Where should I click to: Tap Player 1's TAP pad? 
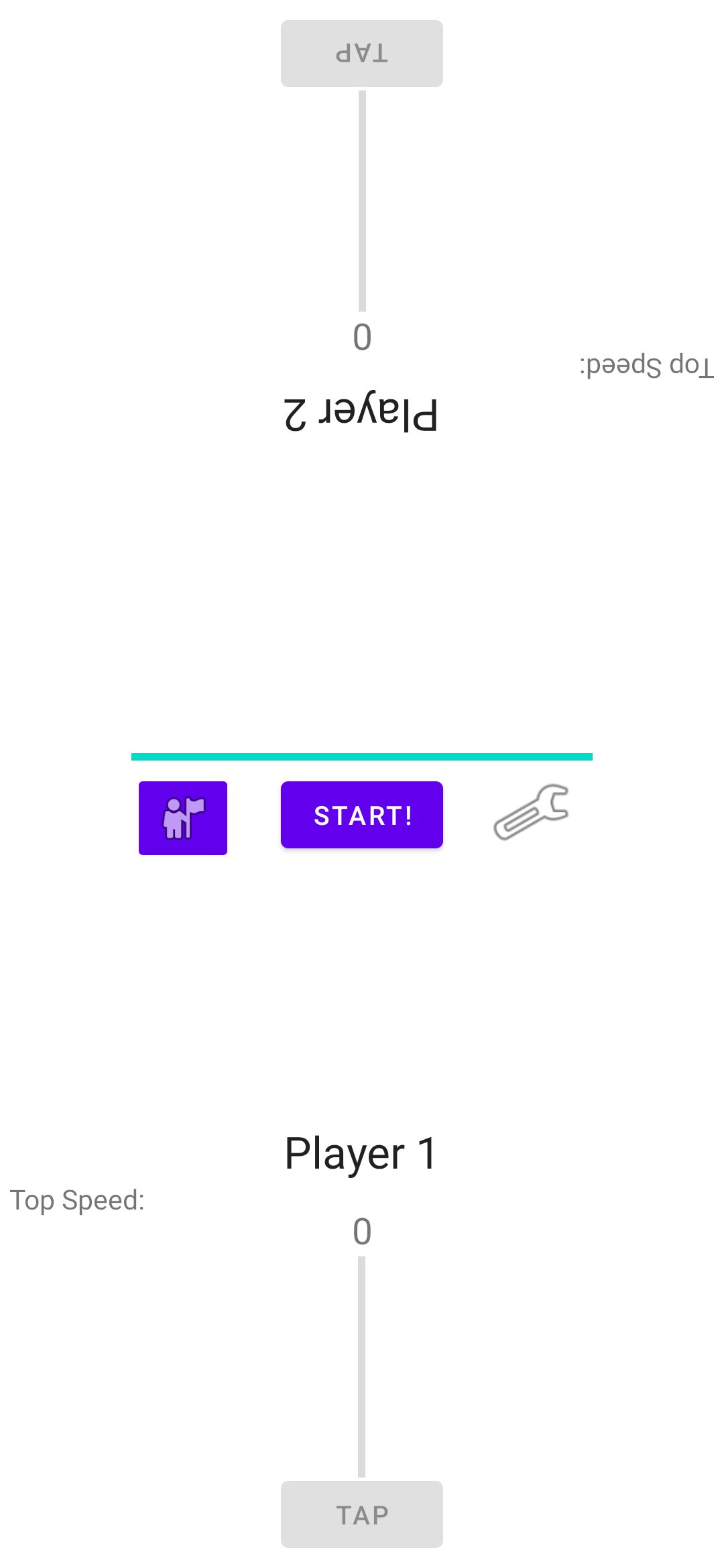[x=361, y=1515]
